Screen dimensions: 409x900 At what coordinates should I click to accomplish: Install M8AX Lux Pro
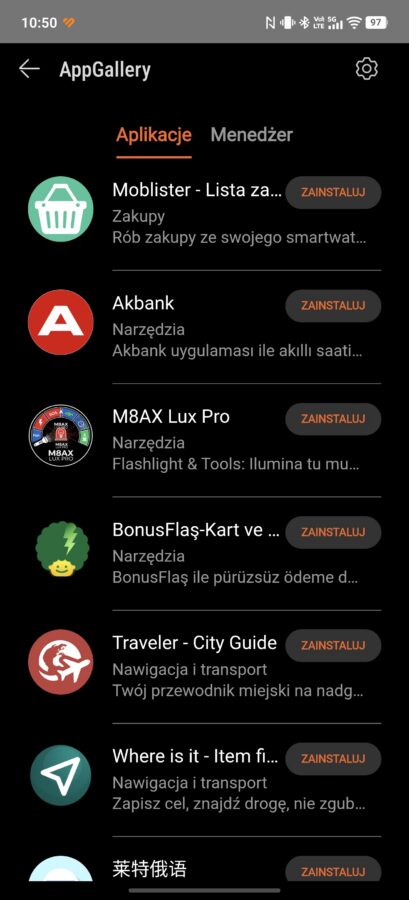point(333,419)
